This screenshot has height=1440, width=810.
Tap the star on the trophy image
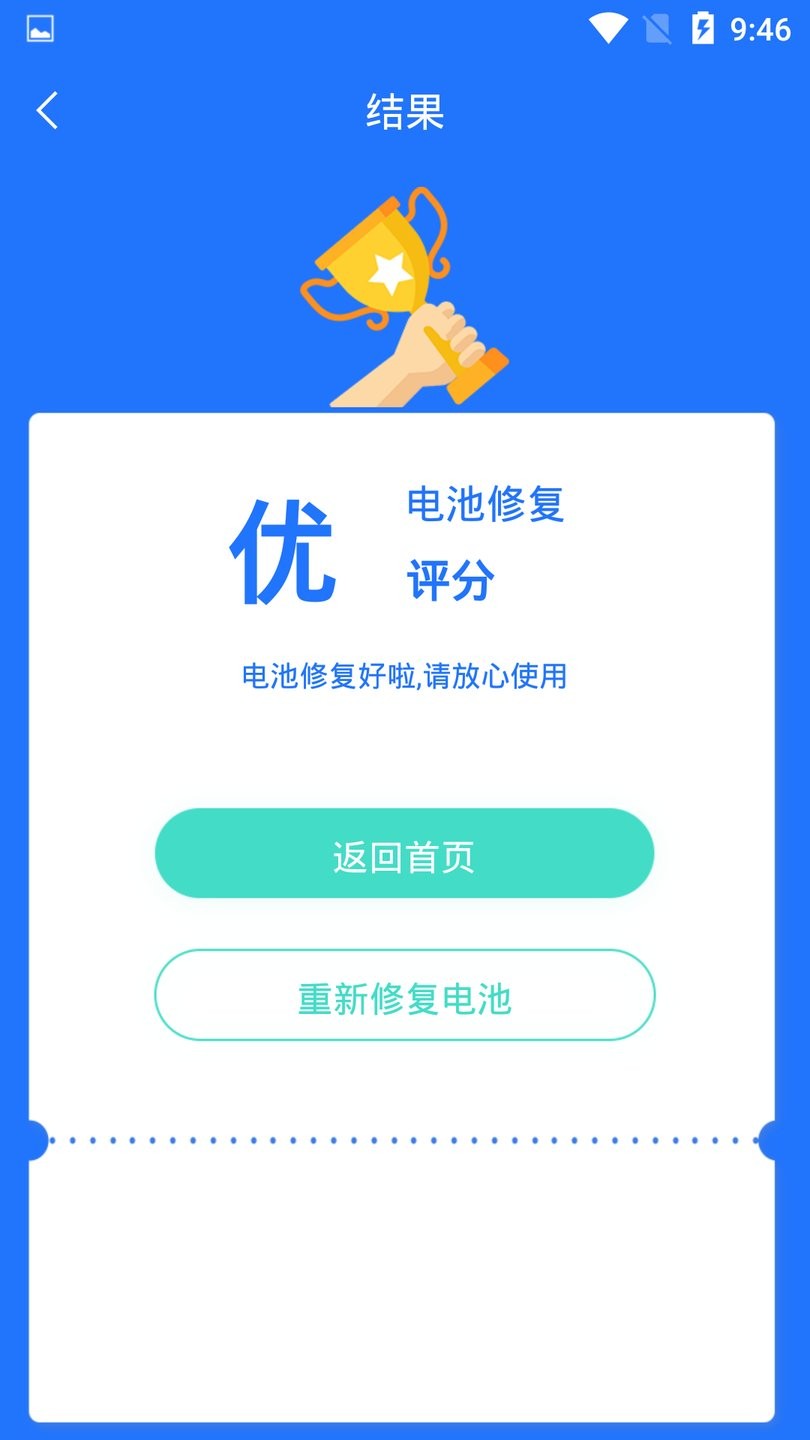[388, 270]
